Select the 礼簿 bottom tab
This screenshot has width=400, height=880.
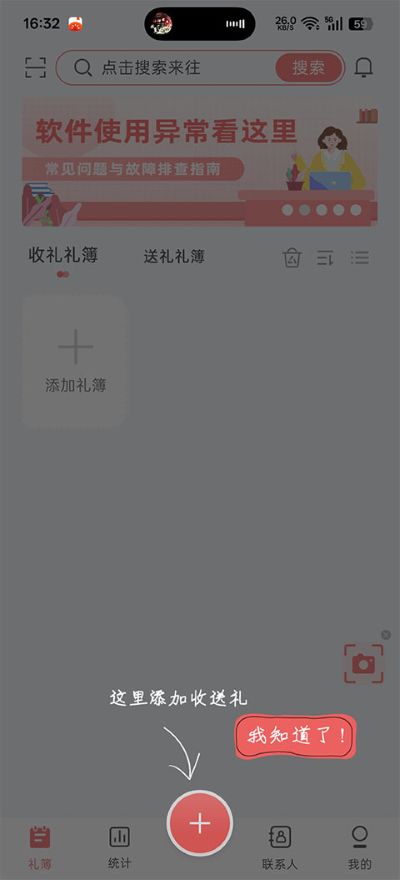[40, 847]
